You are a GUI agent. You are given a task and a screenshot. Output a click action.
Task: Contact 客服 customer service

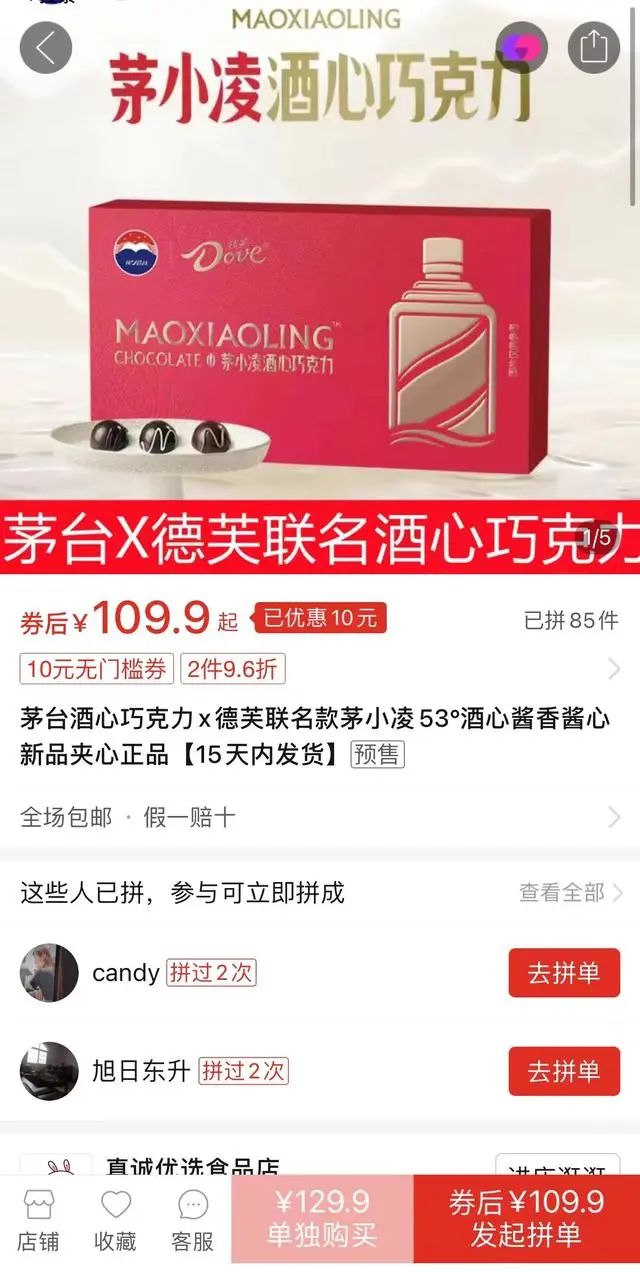pyautogui.click(x=192, y=1221)
